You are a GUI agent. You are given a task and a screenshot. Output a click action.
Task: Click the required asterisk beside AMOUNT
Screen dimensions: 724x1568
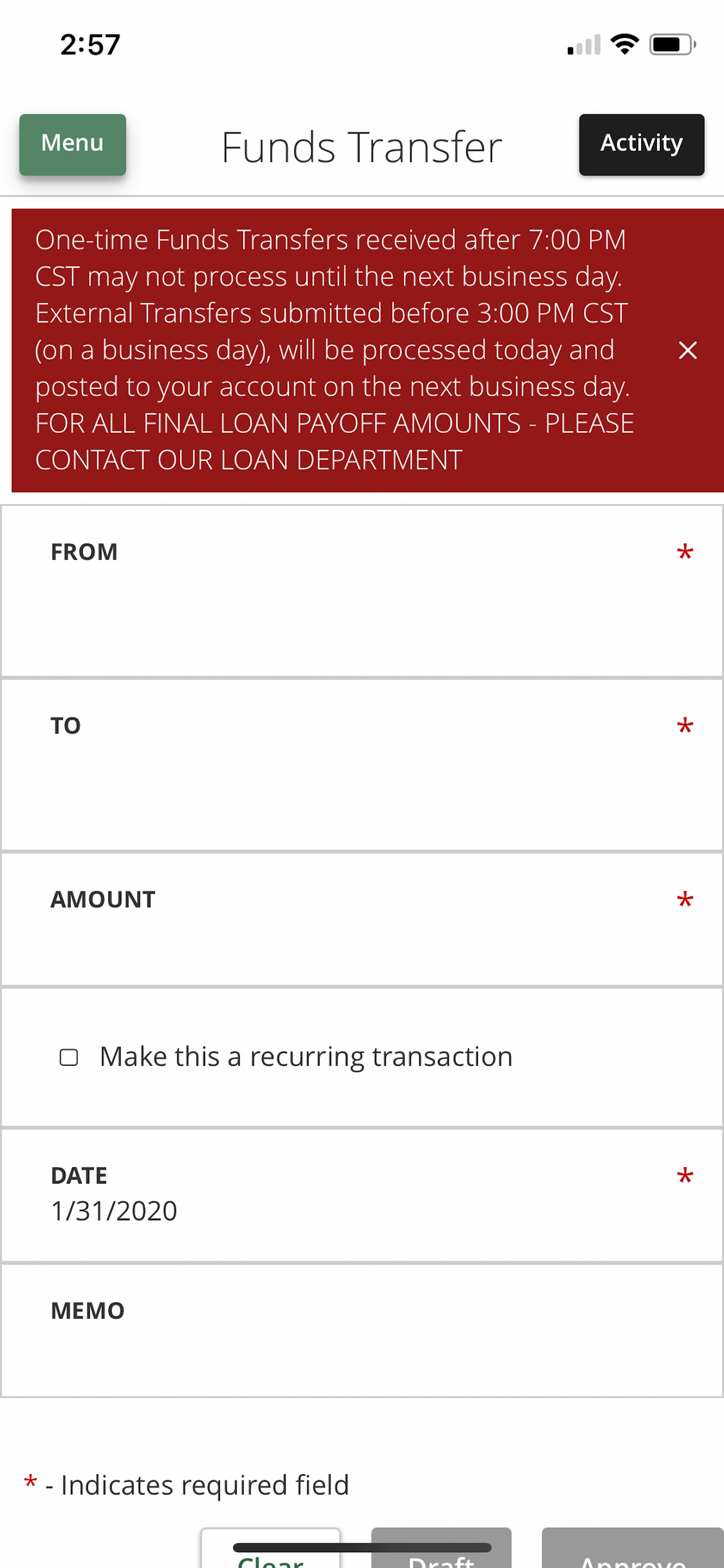click(684, 899)
